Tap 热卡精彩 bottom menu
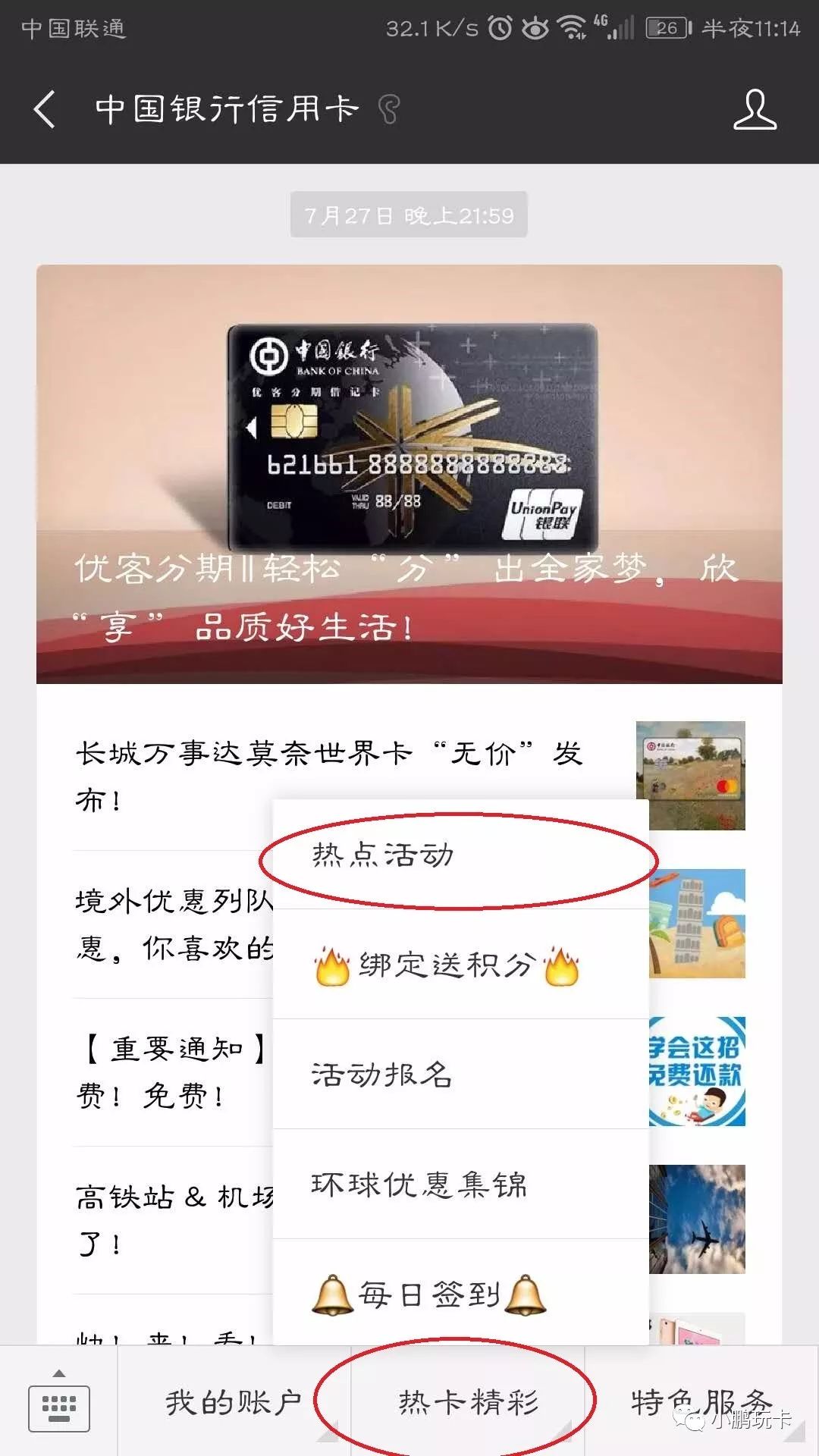 pos(468,1403)
